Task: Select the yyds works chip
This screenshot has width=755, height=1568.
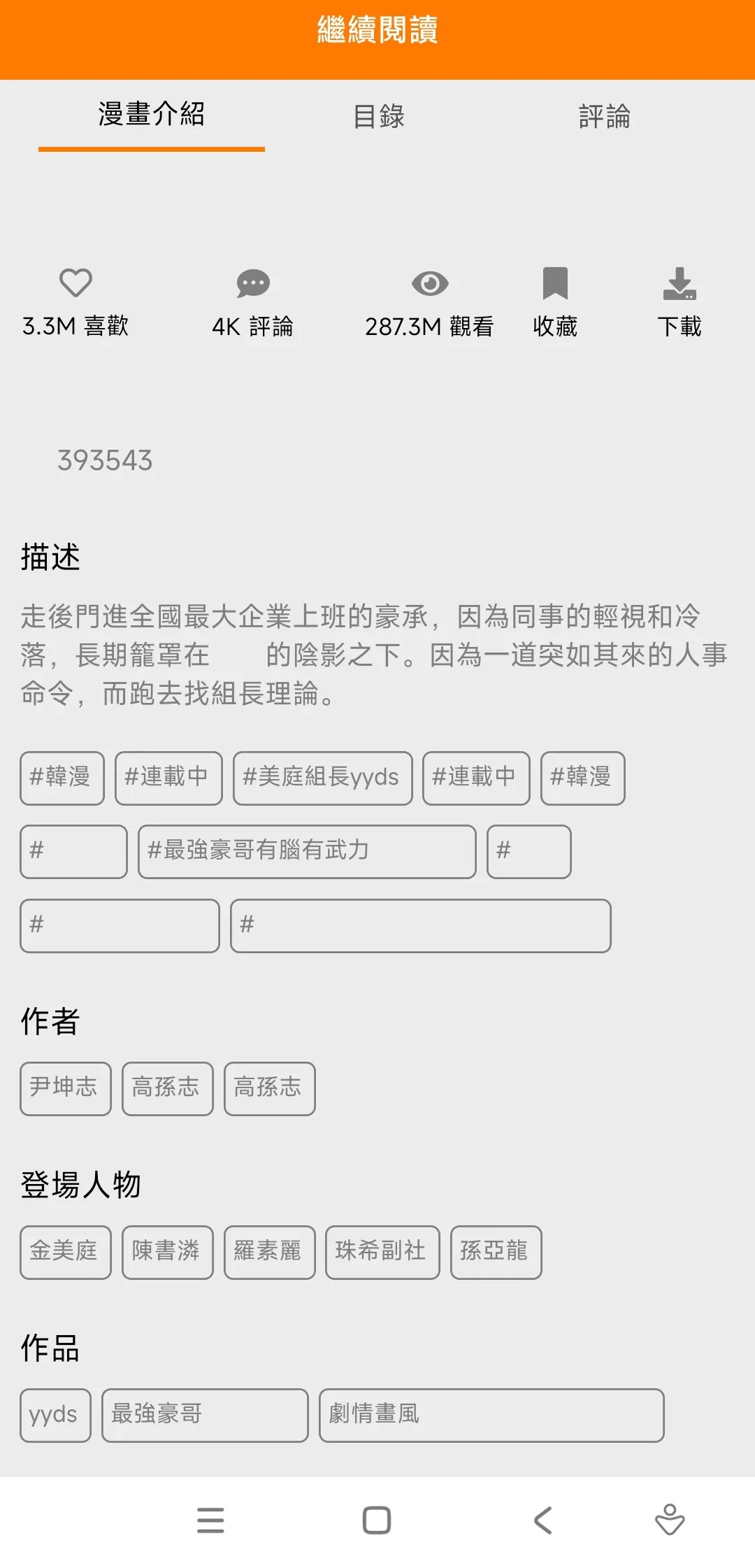Action: pos(55,1415)
